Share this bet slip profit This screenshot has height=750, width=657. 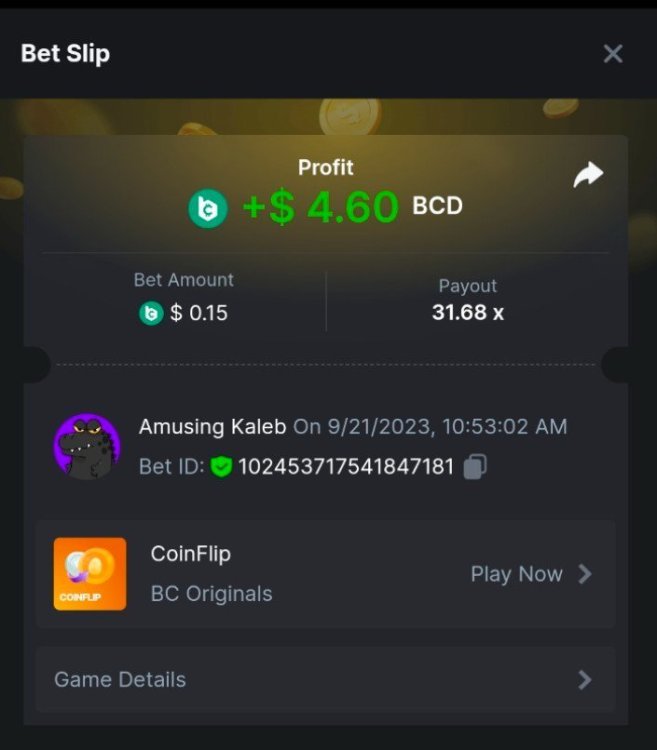tap(588, 176)
